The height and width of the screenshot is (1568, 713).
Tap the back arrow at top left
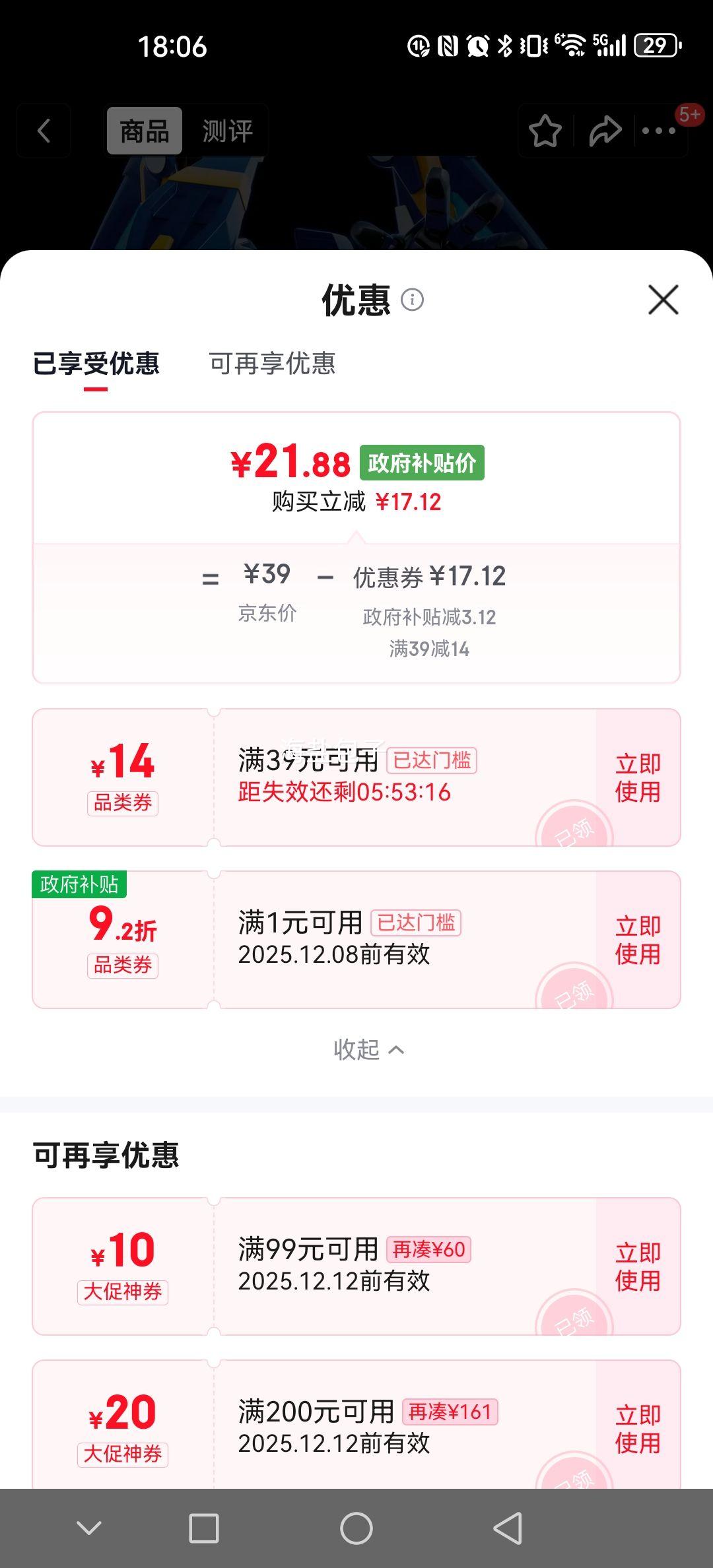tap(44, 130)
